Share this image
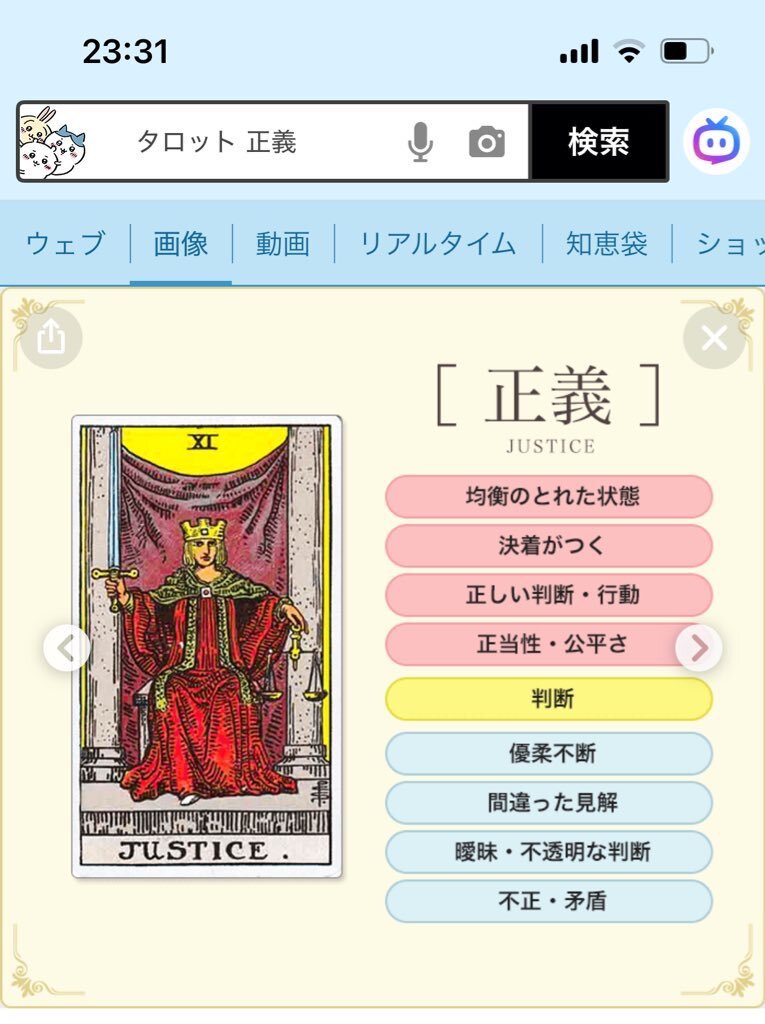The width and height of the screenshot is (765, 1024). 51,338
